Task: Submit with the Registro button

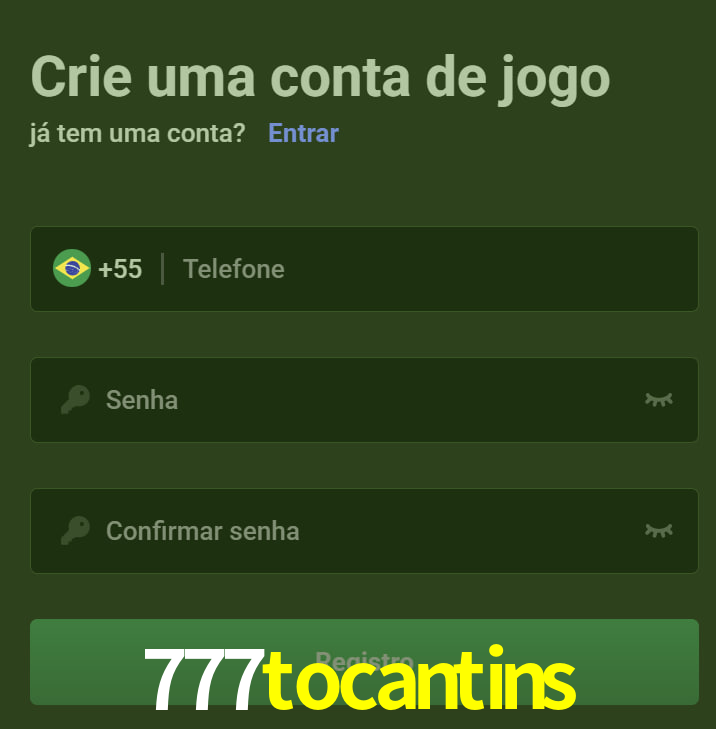Action: [364, 661]
